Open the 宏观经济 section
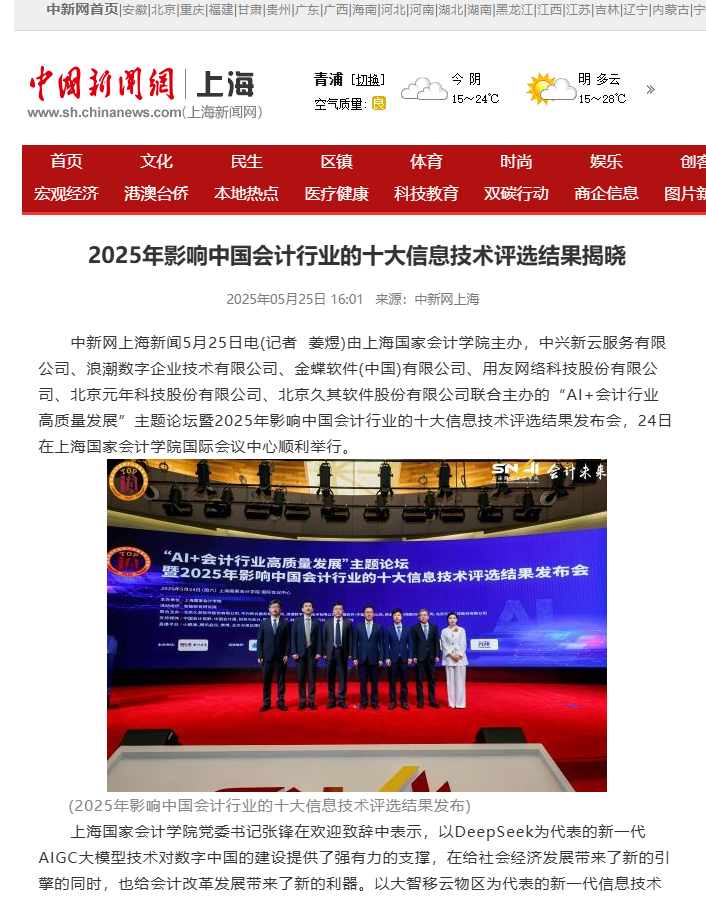Screen dimensions: 706x901 tap(67, 194)
